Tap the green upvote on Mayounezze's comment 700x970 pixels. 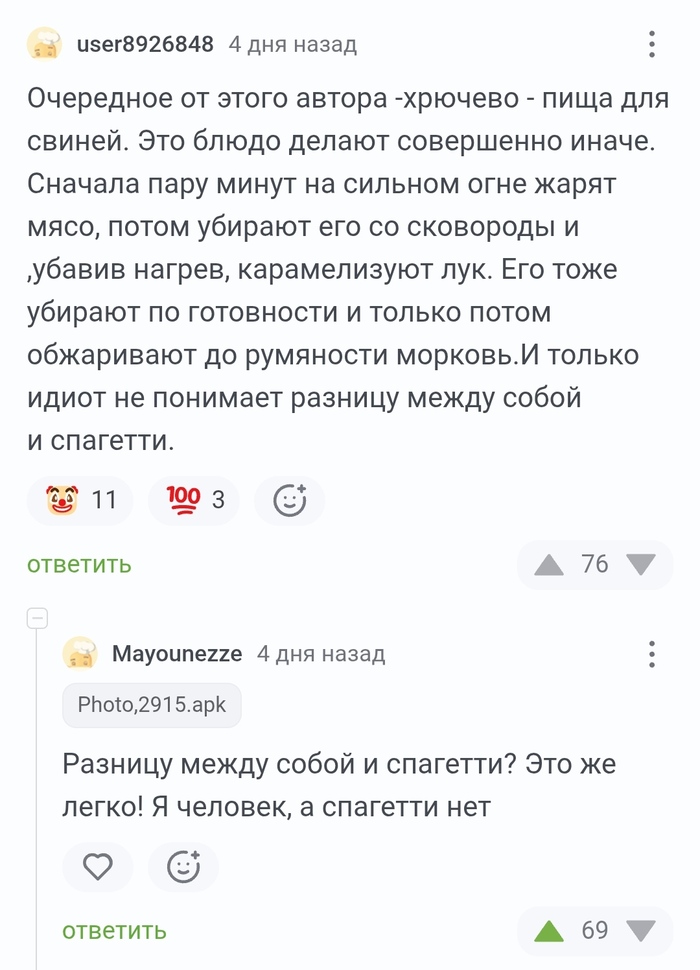tap(549, 931)
